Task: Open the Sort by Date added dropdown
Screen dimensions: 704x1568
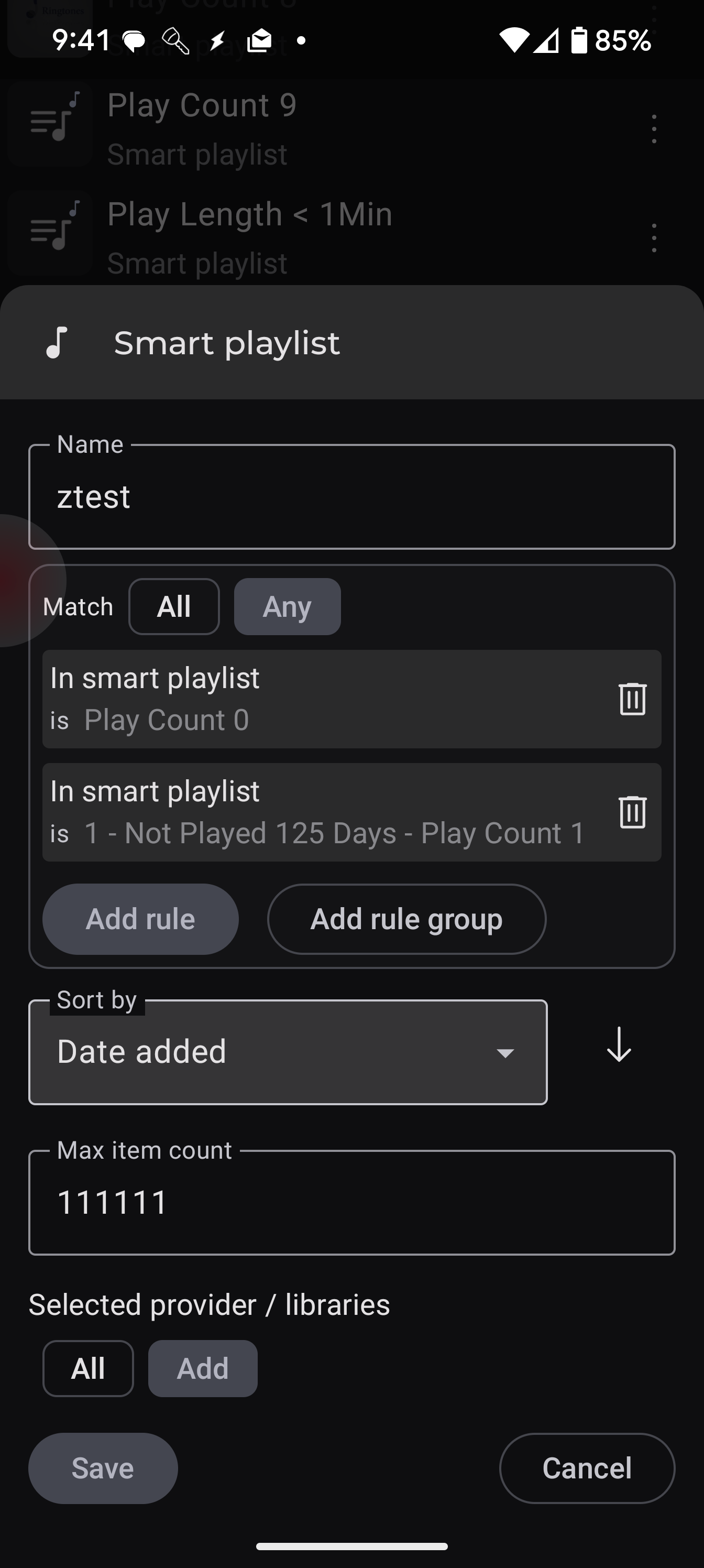Action: coord(288,1052)
